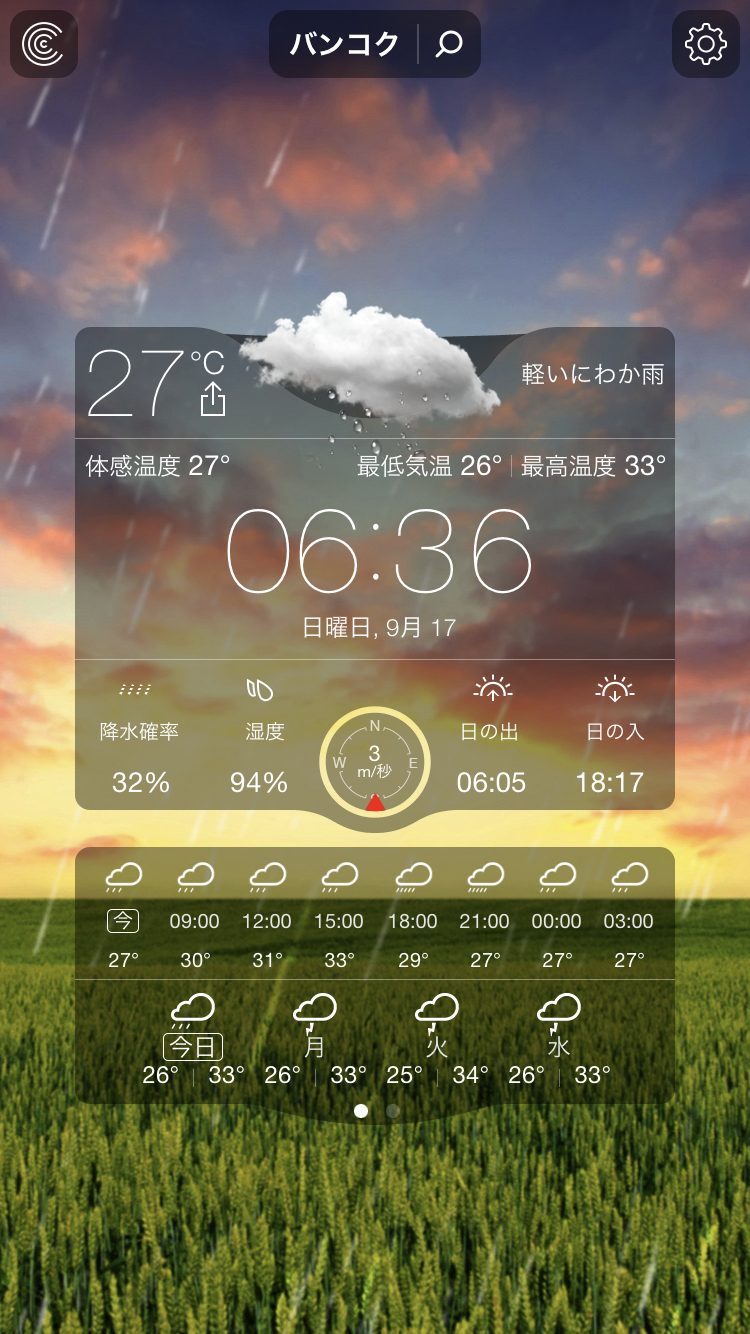Open the app logo menu

pyautogui.click(x=44, y=44)
